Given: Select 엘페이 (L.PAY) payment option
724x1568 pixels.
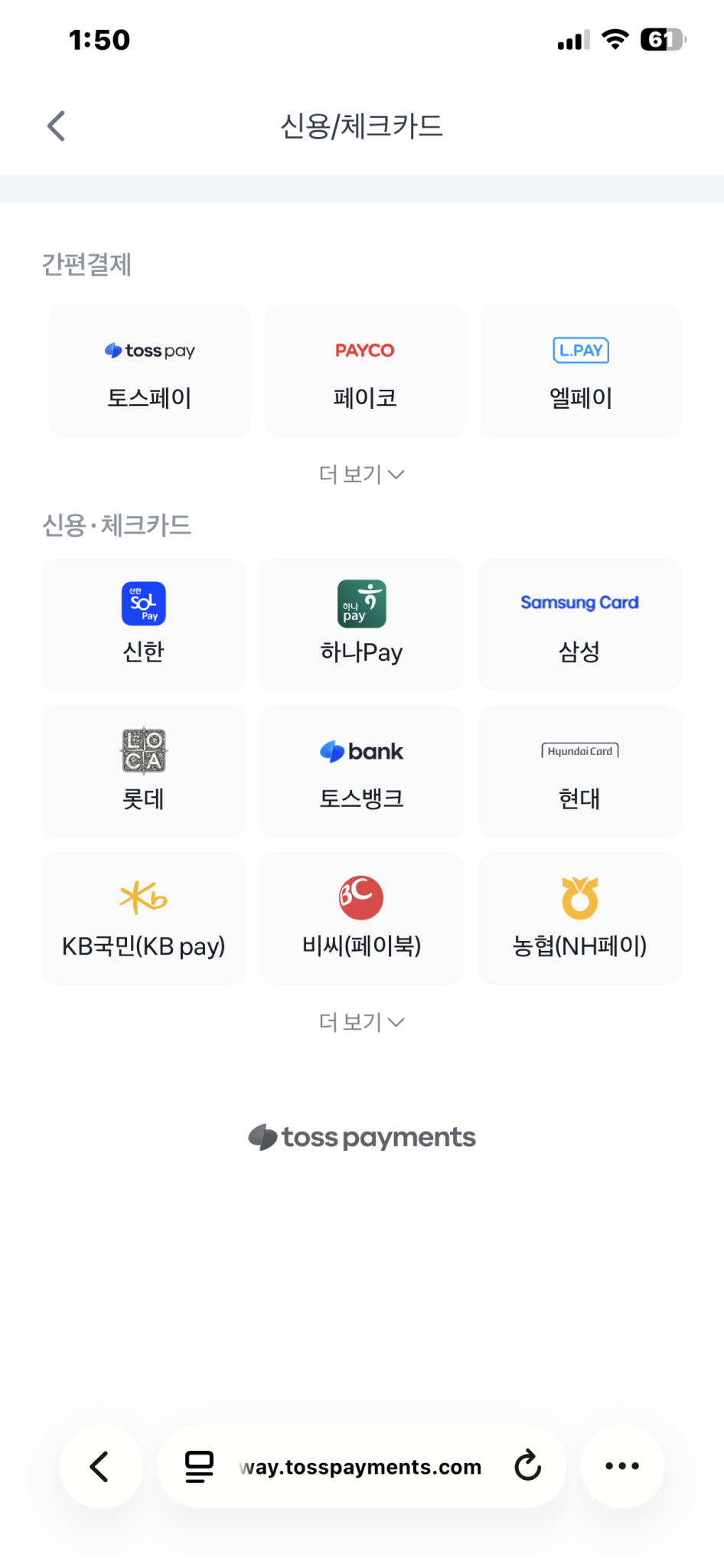Looking at the screenshot, I should point(581,371).
